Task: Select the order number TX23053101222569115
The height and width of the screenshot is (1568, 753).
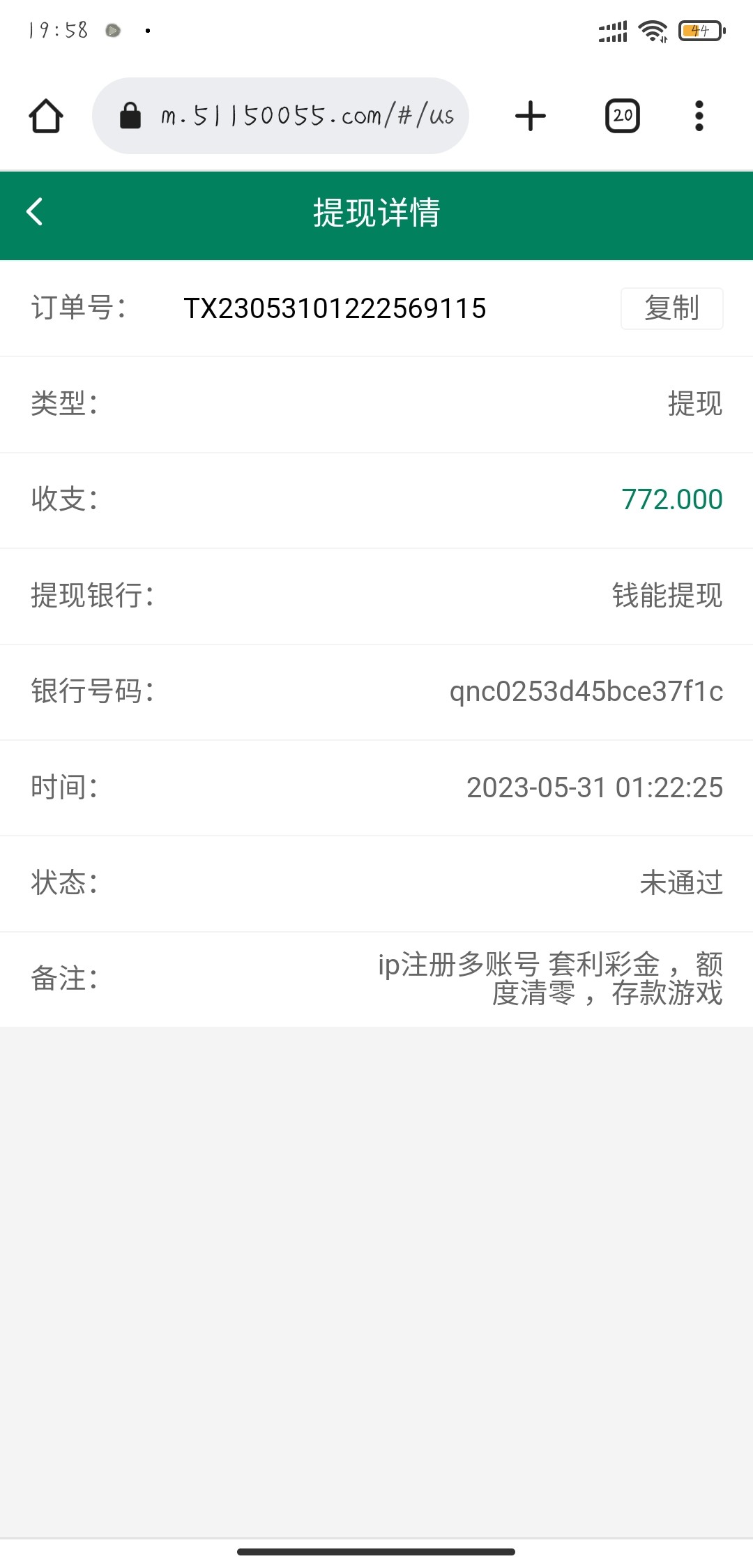Action: click(x=335, y=308)
